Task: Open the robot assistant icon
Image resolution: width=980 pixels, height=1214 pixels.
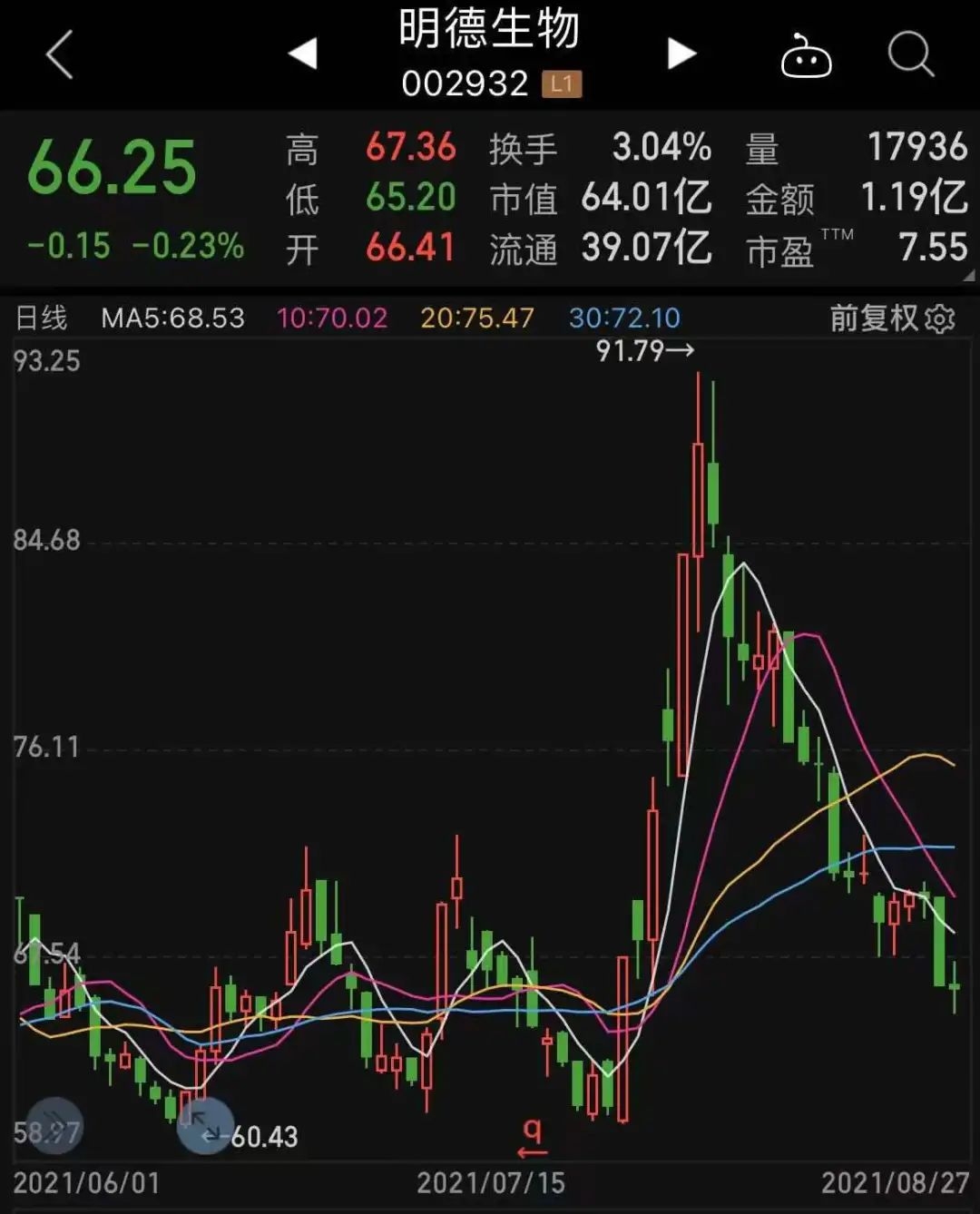Action: pos(806,56)
